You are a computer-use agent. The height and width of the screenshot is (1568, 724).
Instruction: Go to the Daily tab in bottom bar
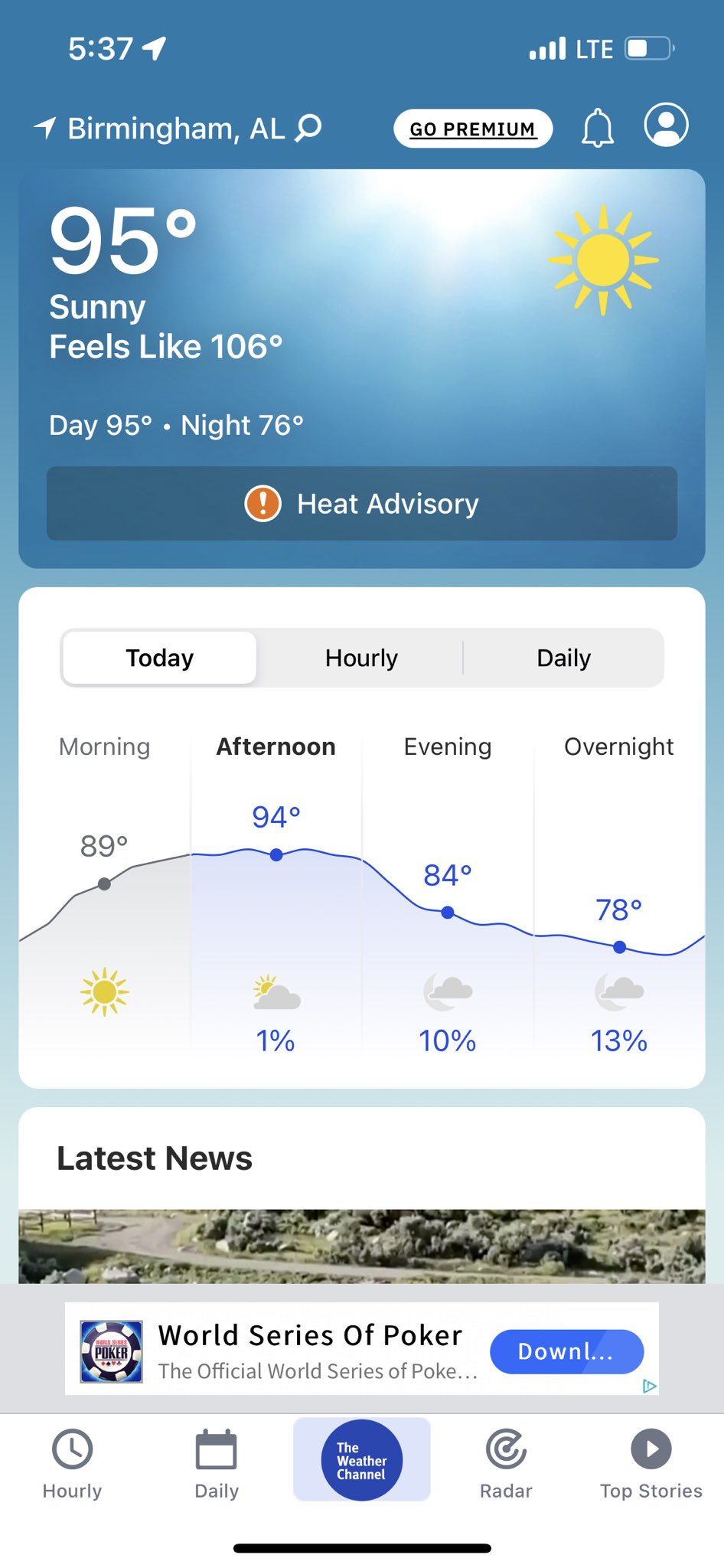217,1464
